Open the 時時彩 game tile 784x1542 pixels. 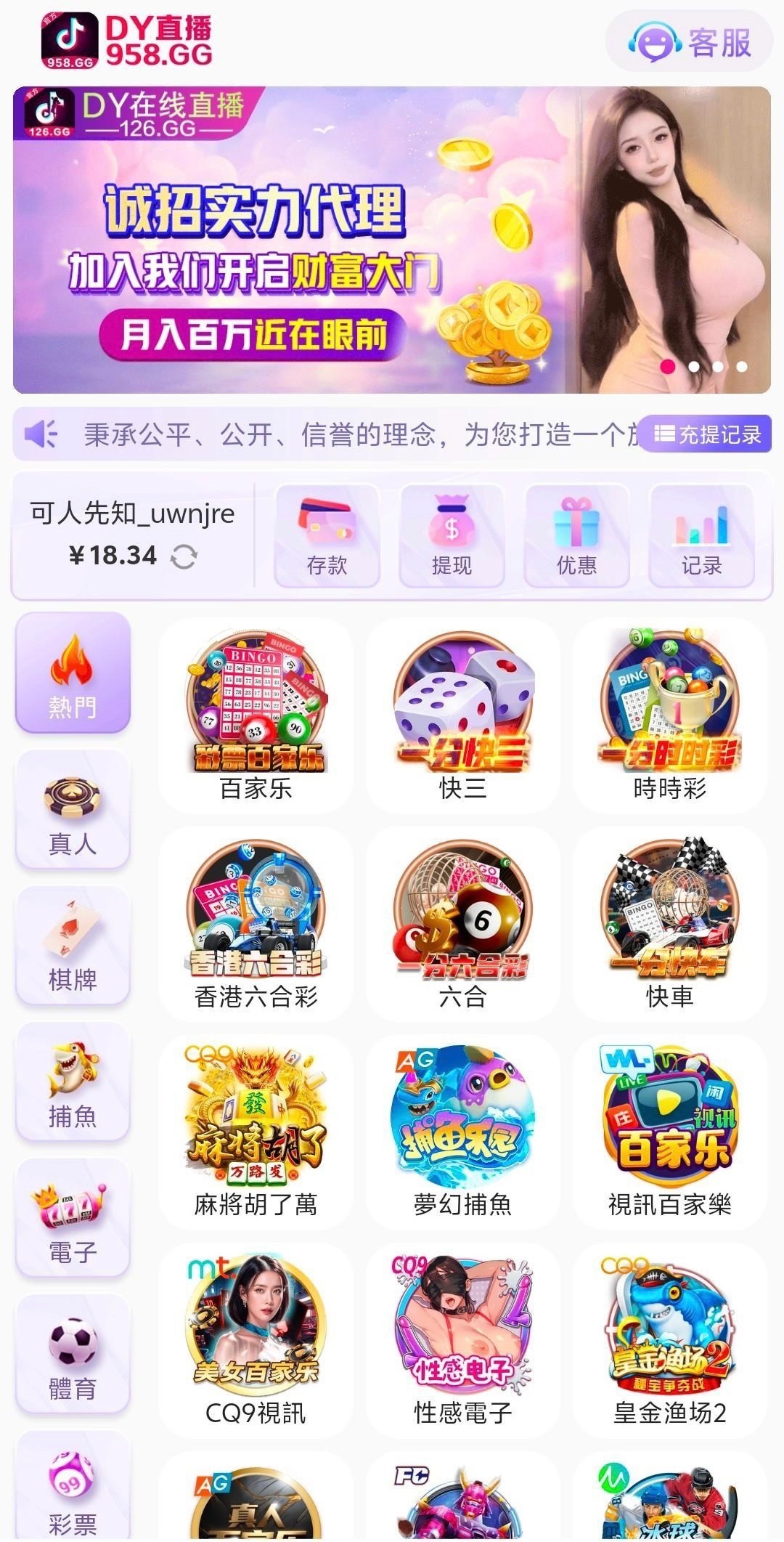669,715
